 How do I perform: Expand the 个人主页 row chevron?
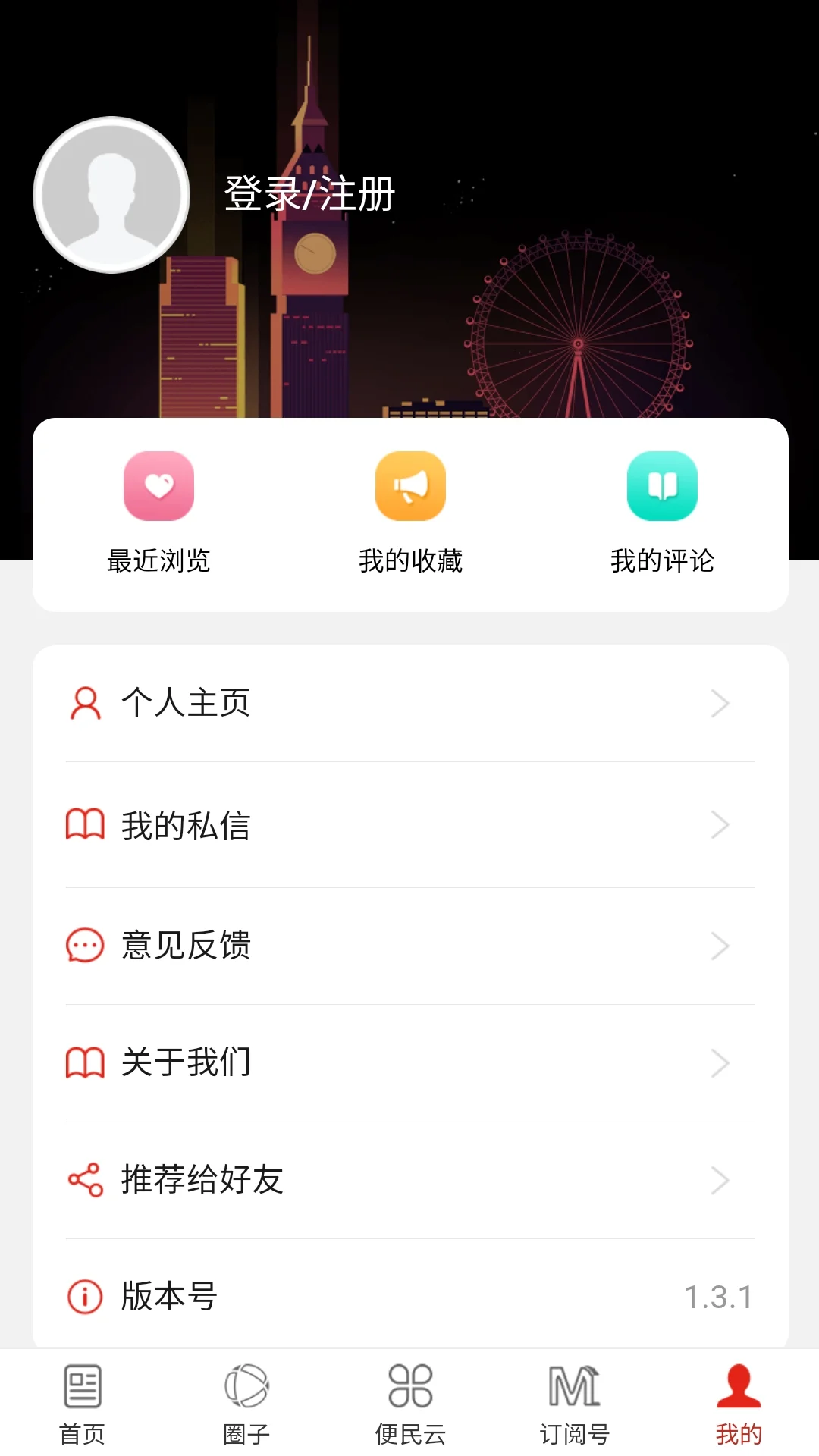point(720,704)
